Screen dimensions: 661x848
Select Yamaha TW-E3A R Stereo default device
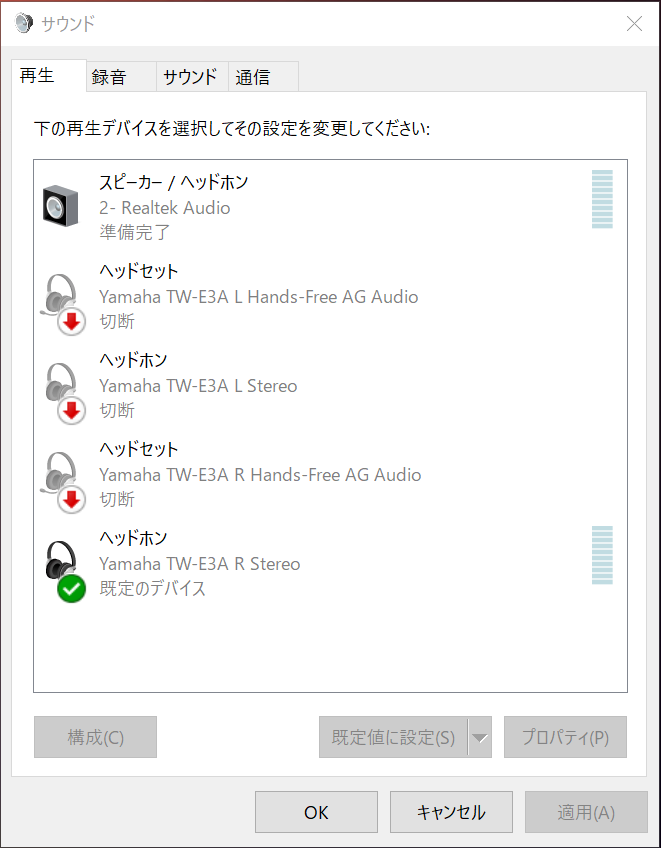click(200, 563)
